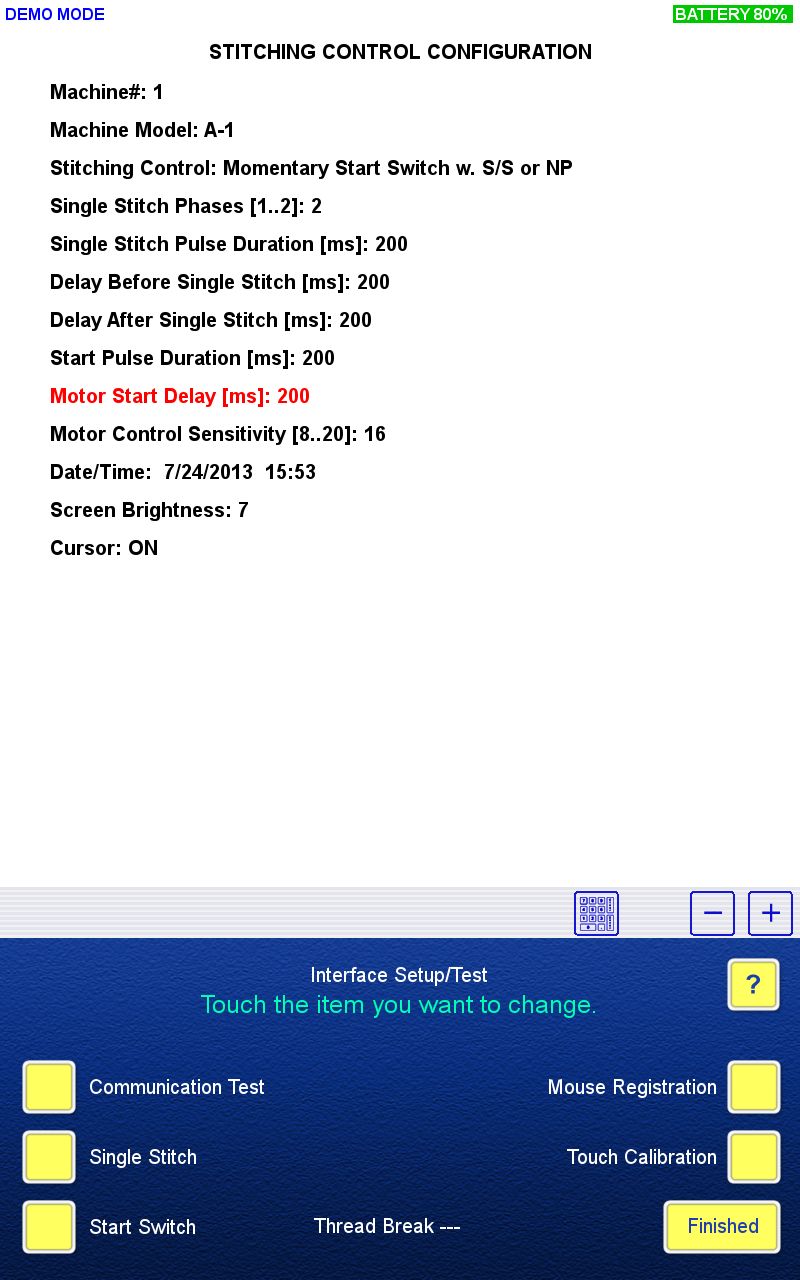
Task: Launch Touch Calibration
Action: point(753,1157)
